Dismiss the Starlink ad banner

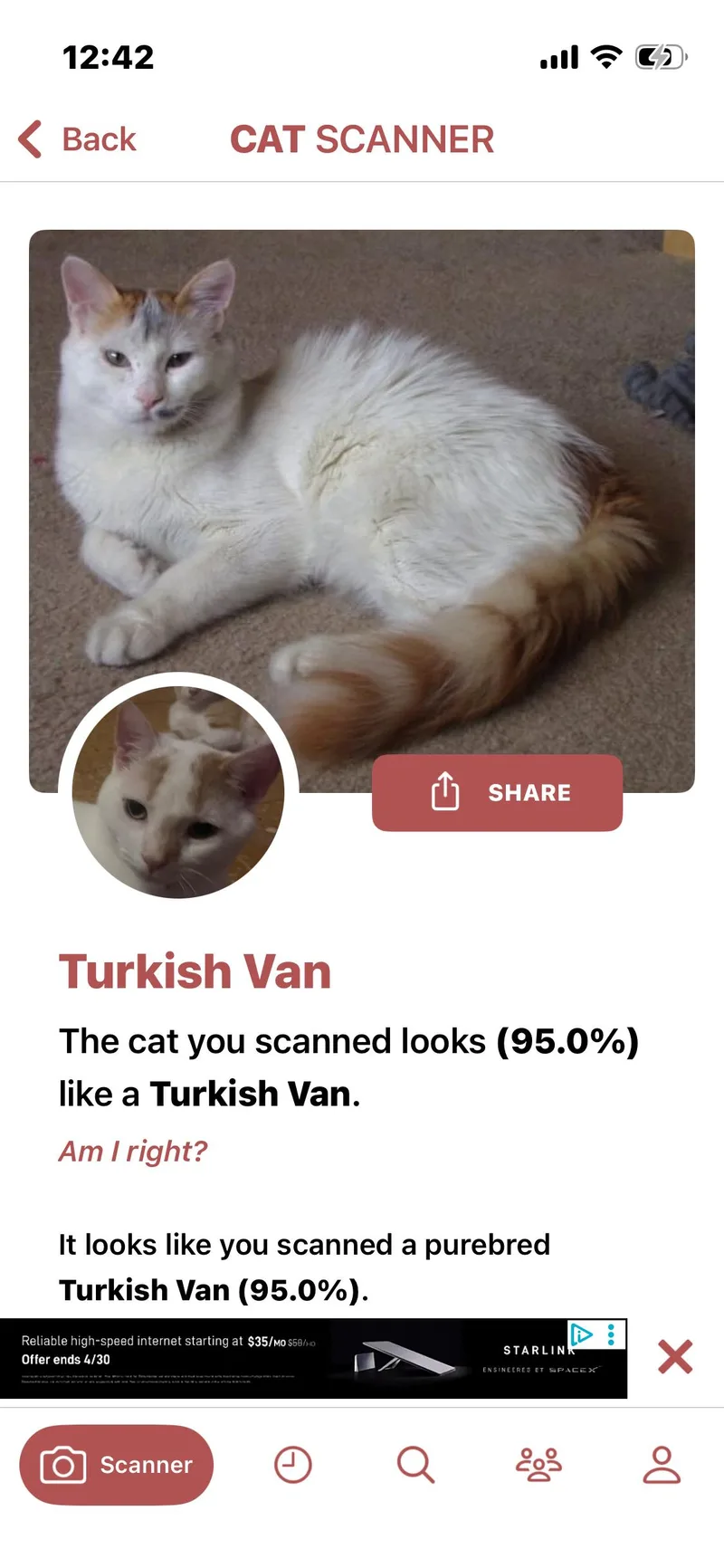click(675, 1356)
